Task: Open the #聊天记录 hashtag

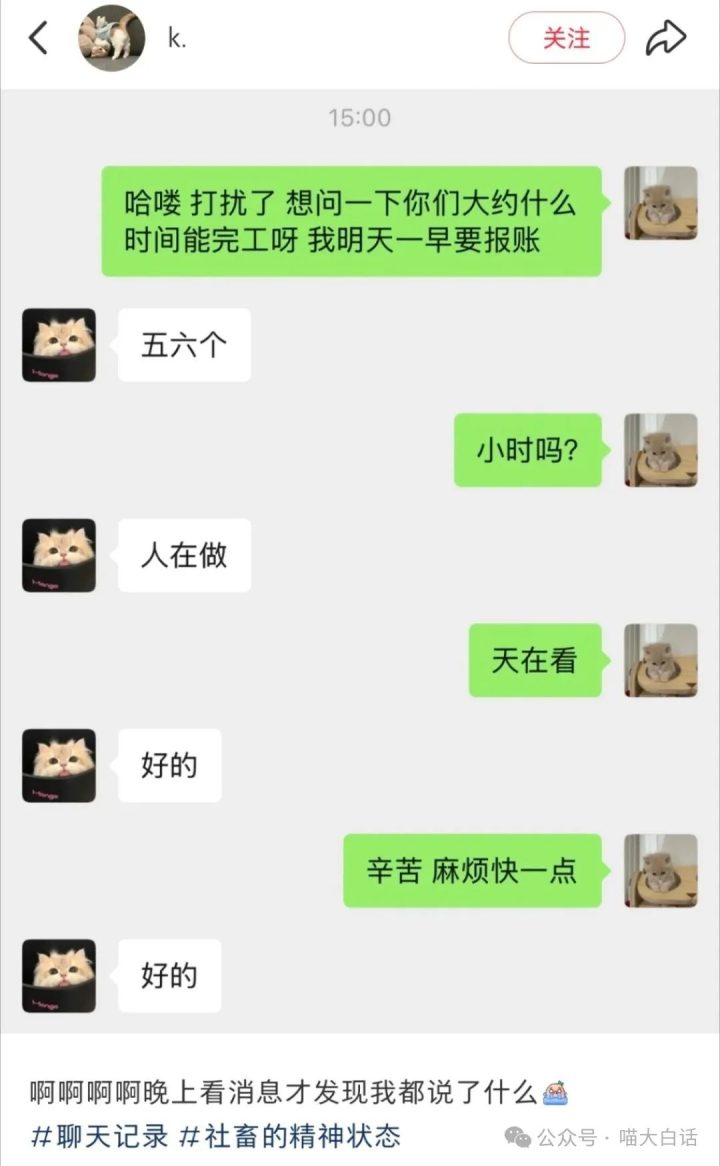Action: click(98, 1136)
